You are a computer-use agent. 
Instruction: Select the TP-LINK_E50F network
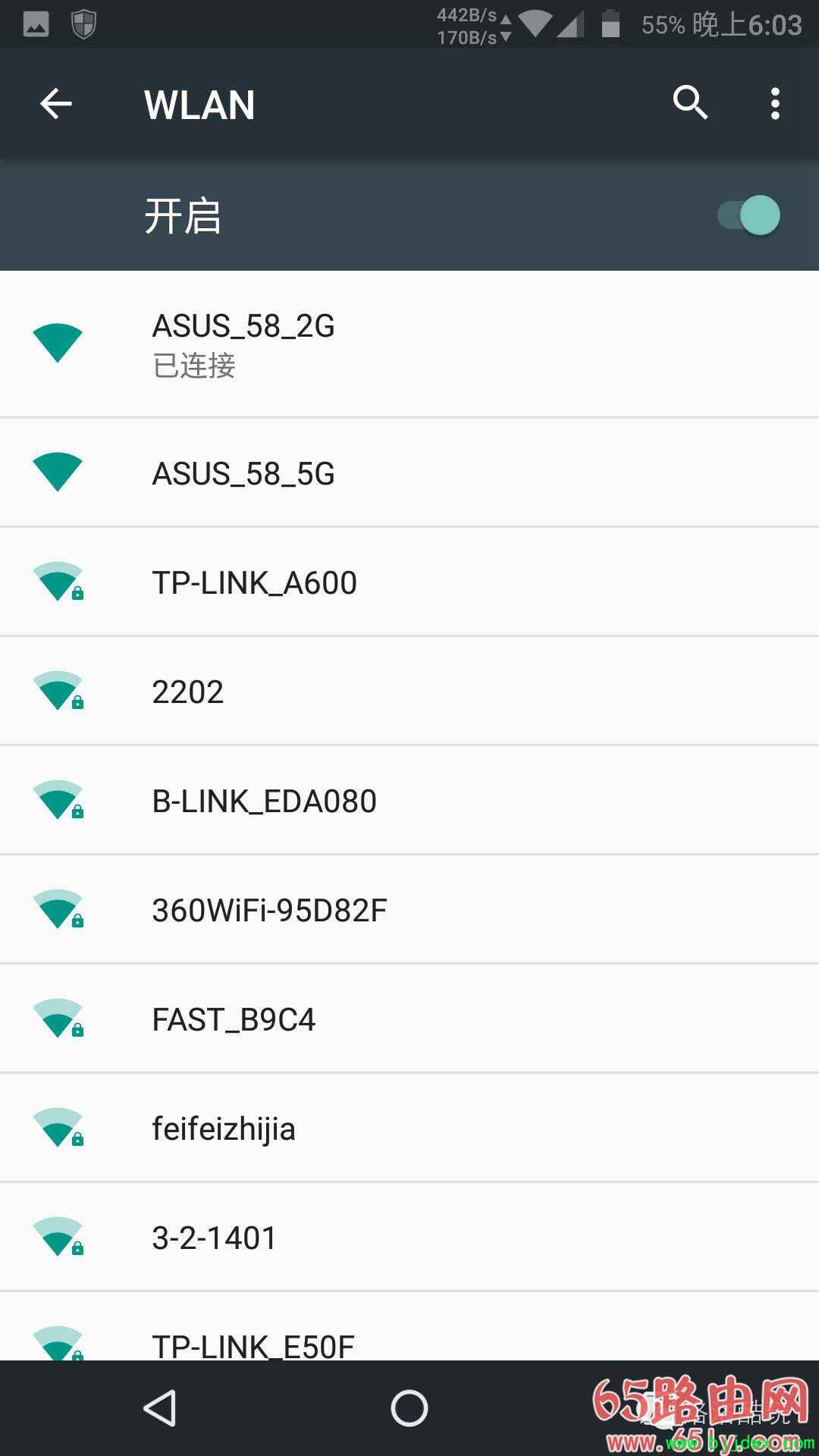coord(409,1326)
